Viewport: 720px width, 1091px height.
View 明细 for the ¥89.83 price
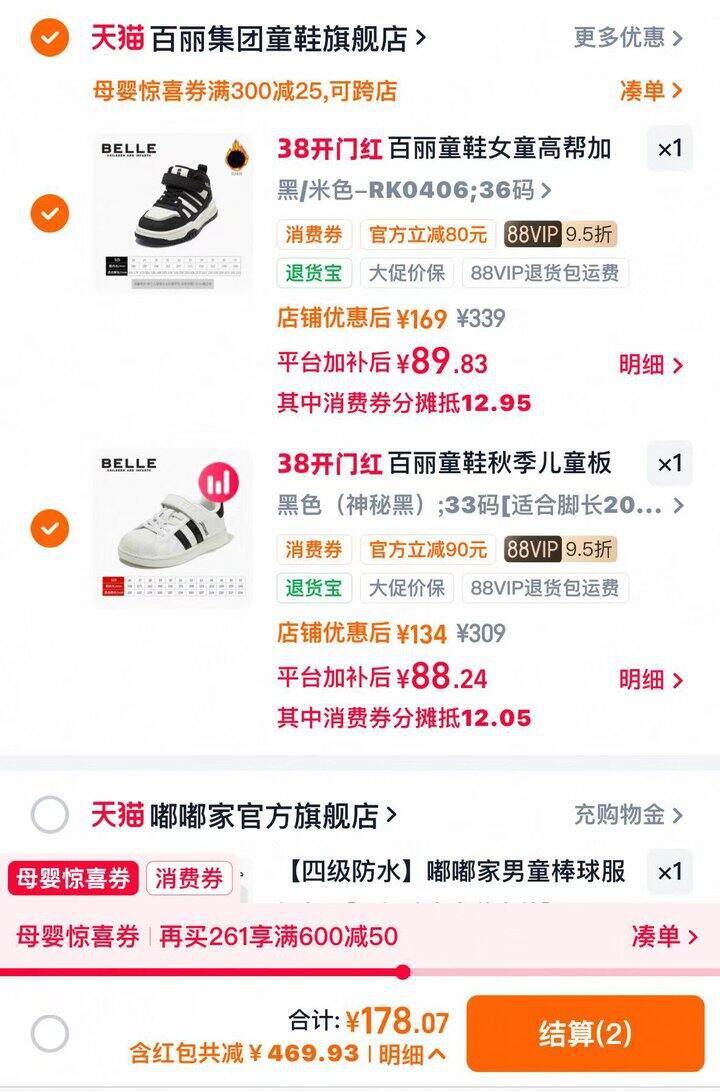click(650, 365)
